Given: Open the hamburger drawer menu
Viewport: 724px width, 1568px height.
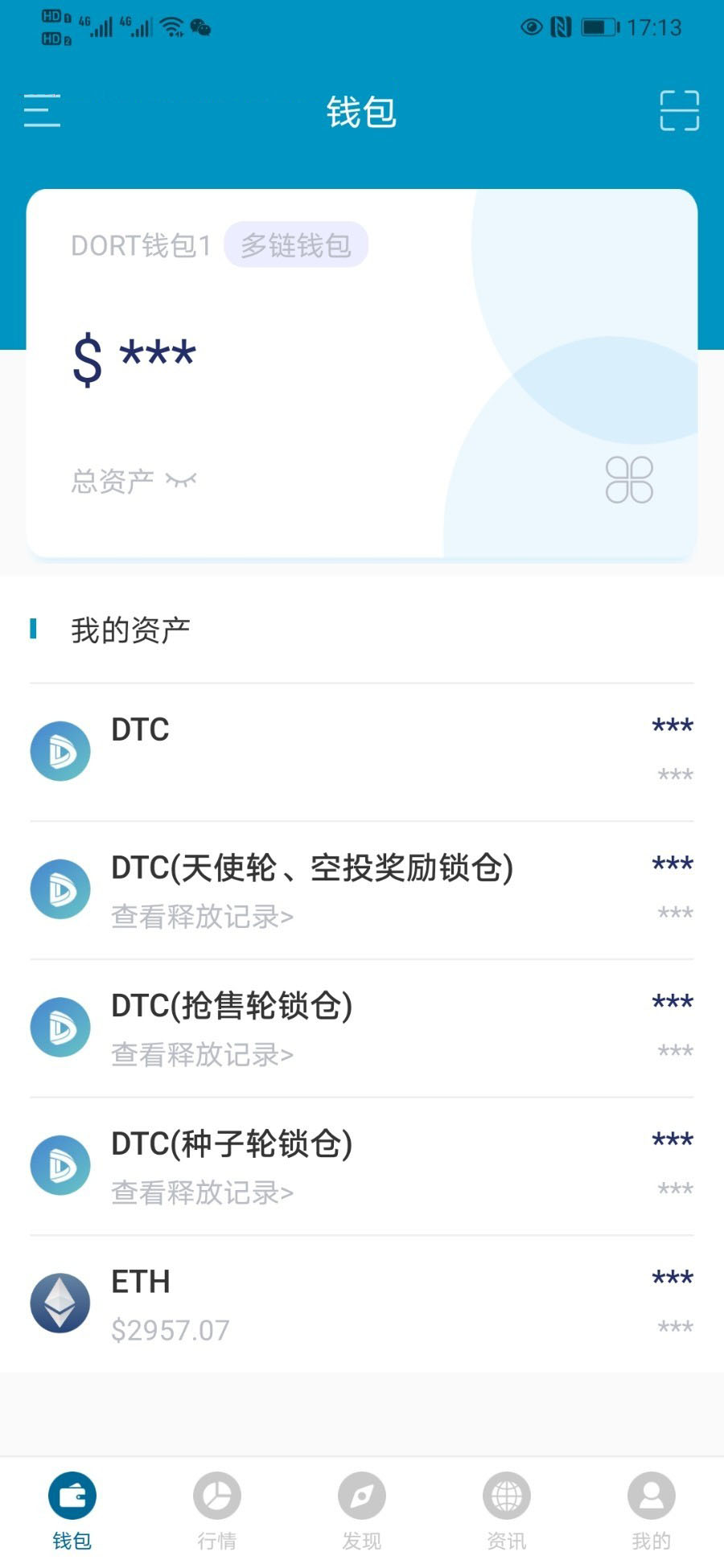Looking at the screenshot, I should point(42,110).
